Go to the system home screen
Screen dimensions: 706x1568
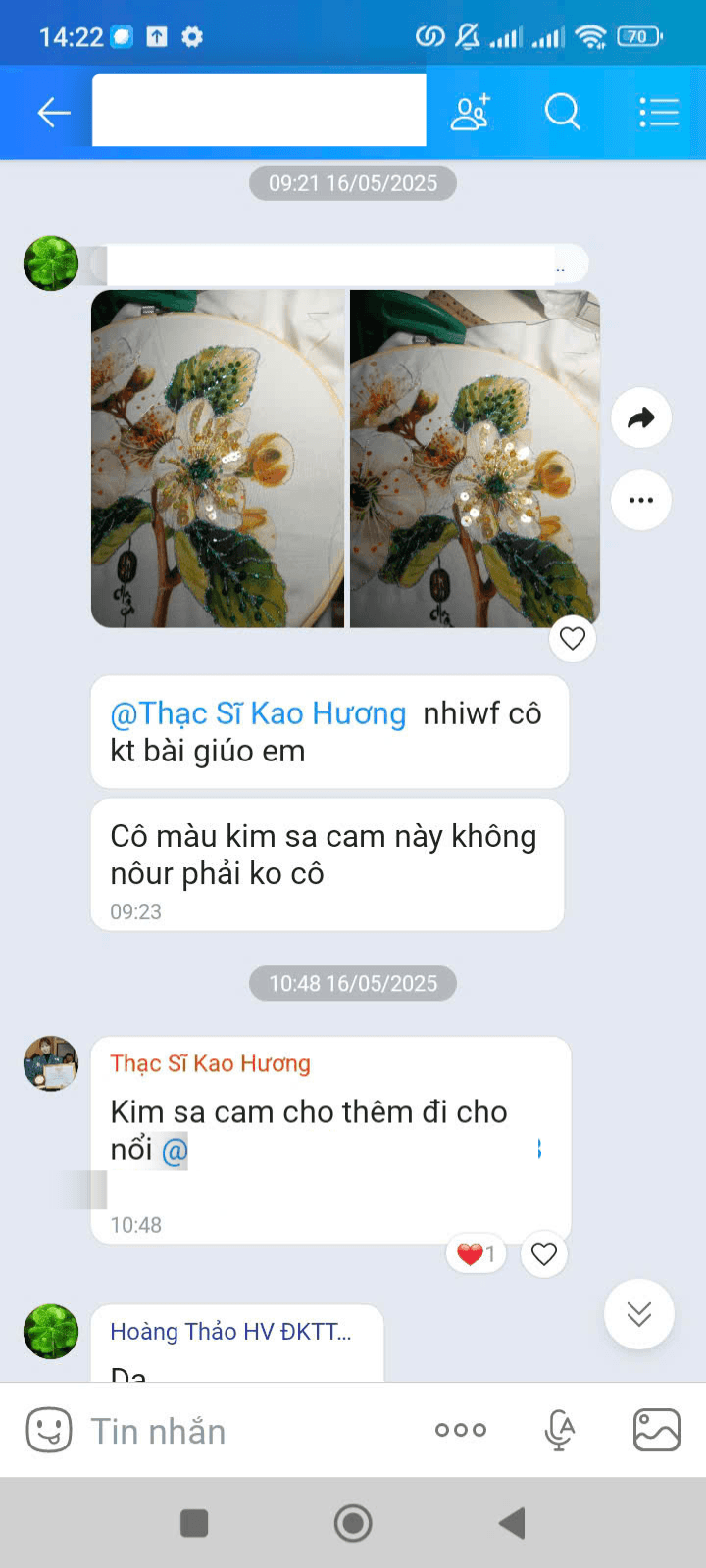point(353,1523)
